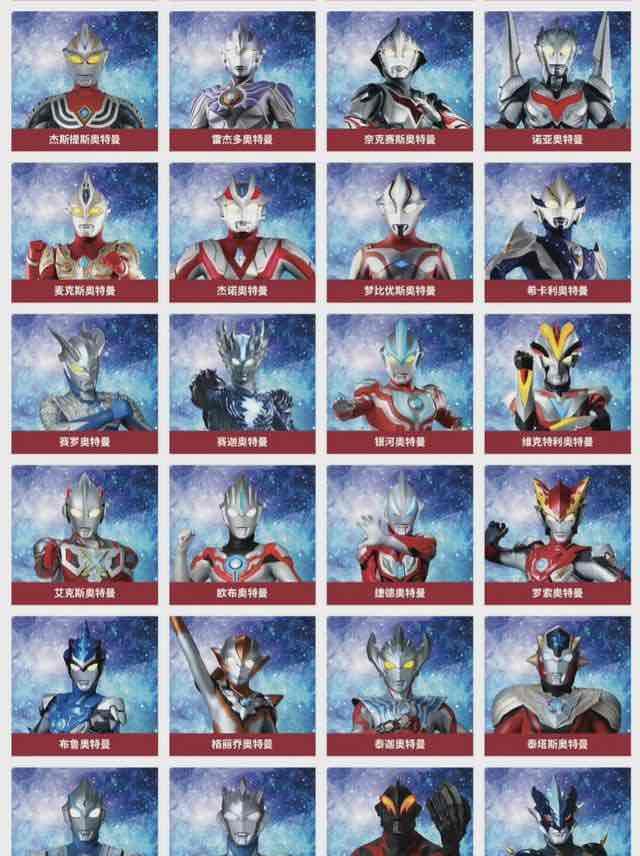
Task: Open the 银河奥特曼 card
Action: pos(400,380)
